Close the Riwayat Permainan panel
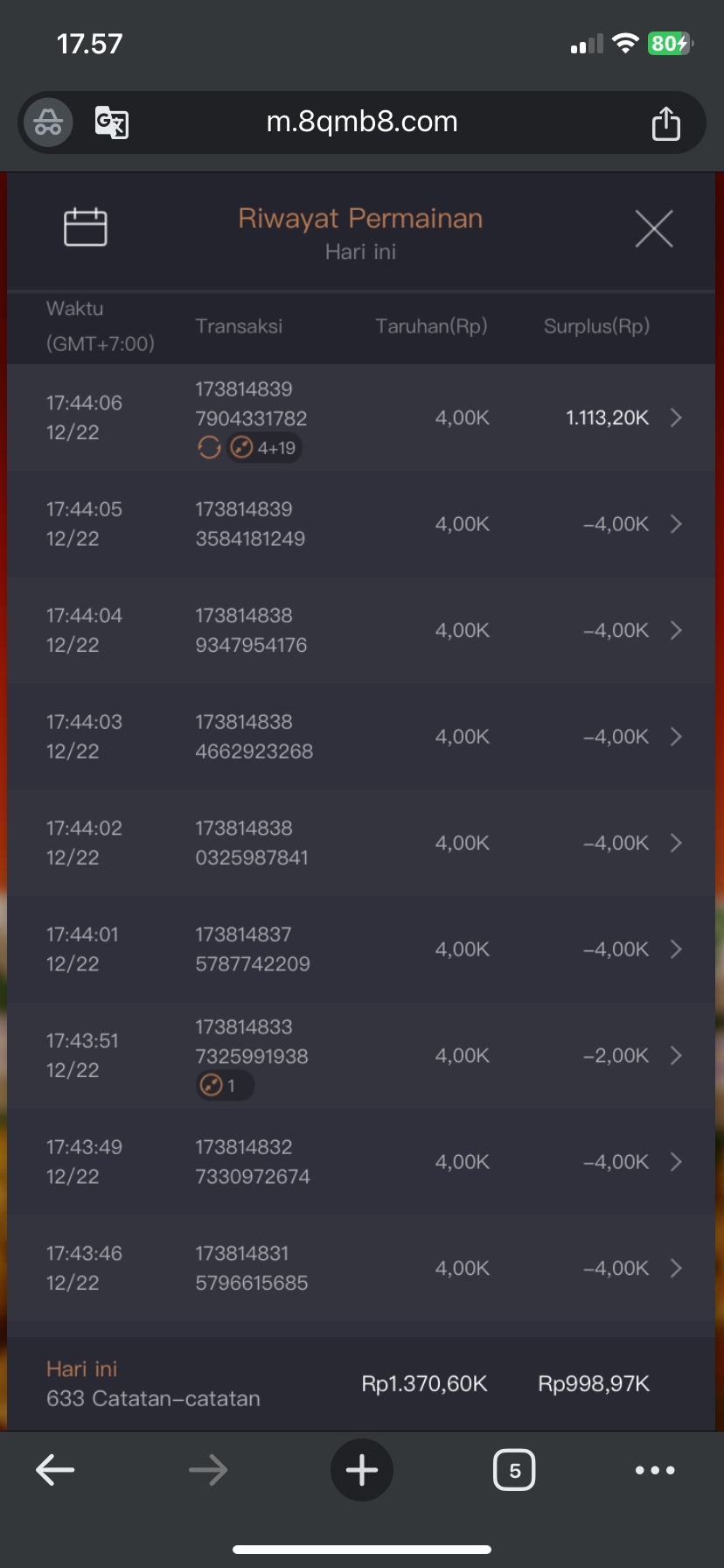 tap(653, 229)
